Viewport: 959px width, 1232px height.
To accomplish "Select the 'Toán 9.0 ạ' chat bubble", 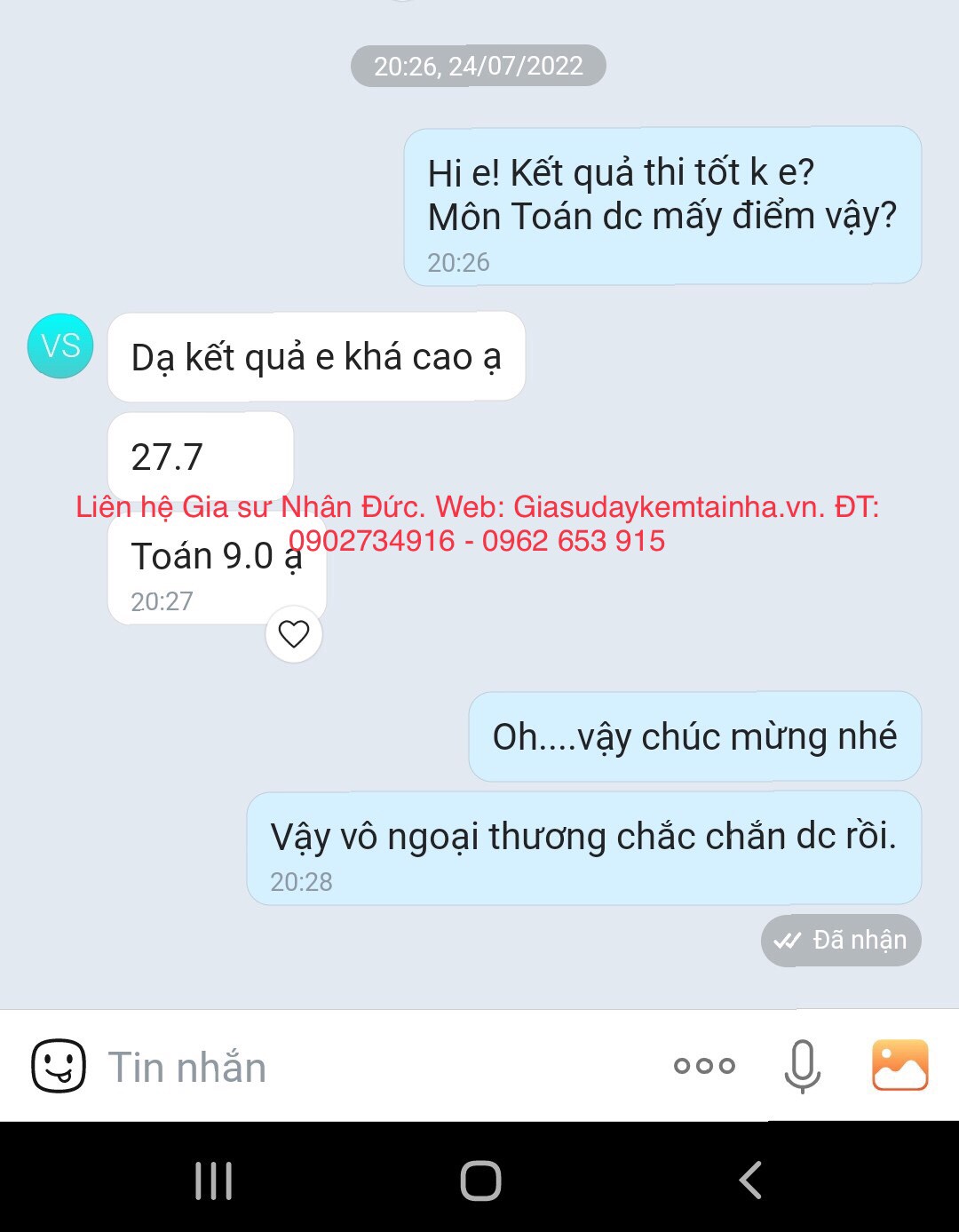I will pyautogui.click(x=217, y=556).
